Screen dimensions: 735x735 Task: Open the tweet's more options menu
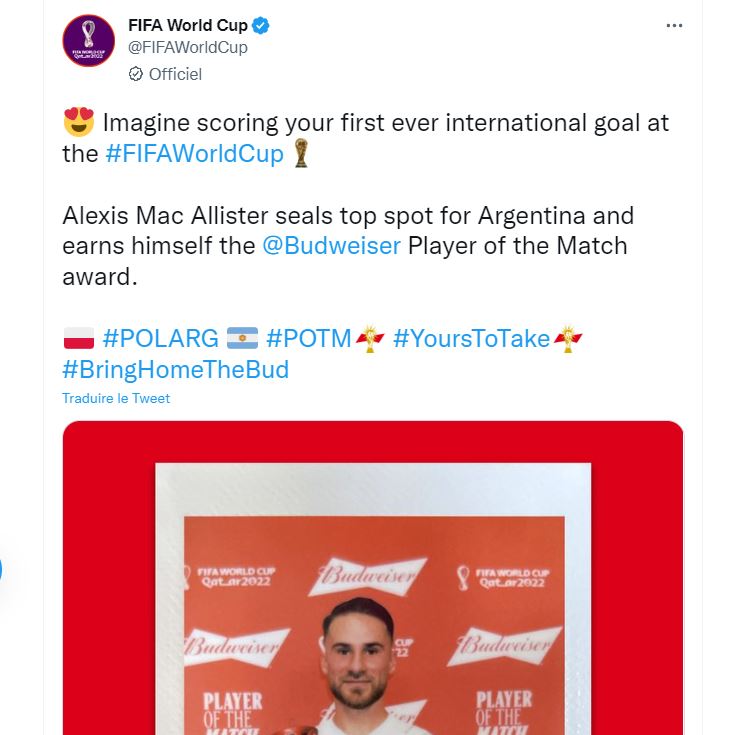(x=674, y=26)
